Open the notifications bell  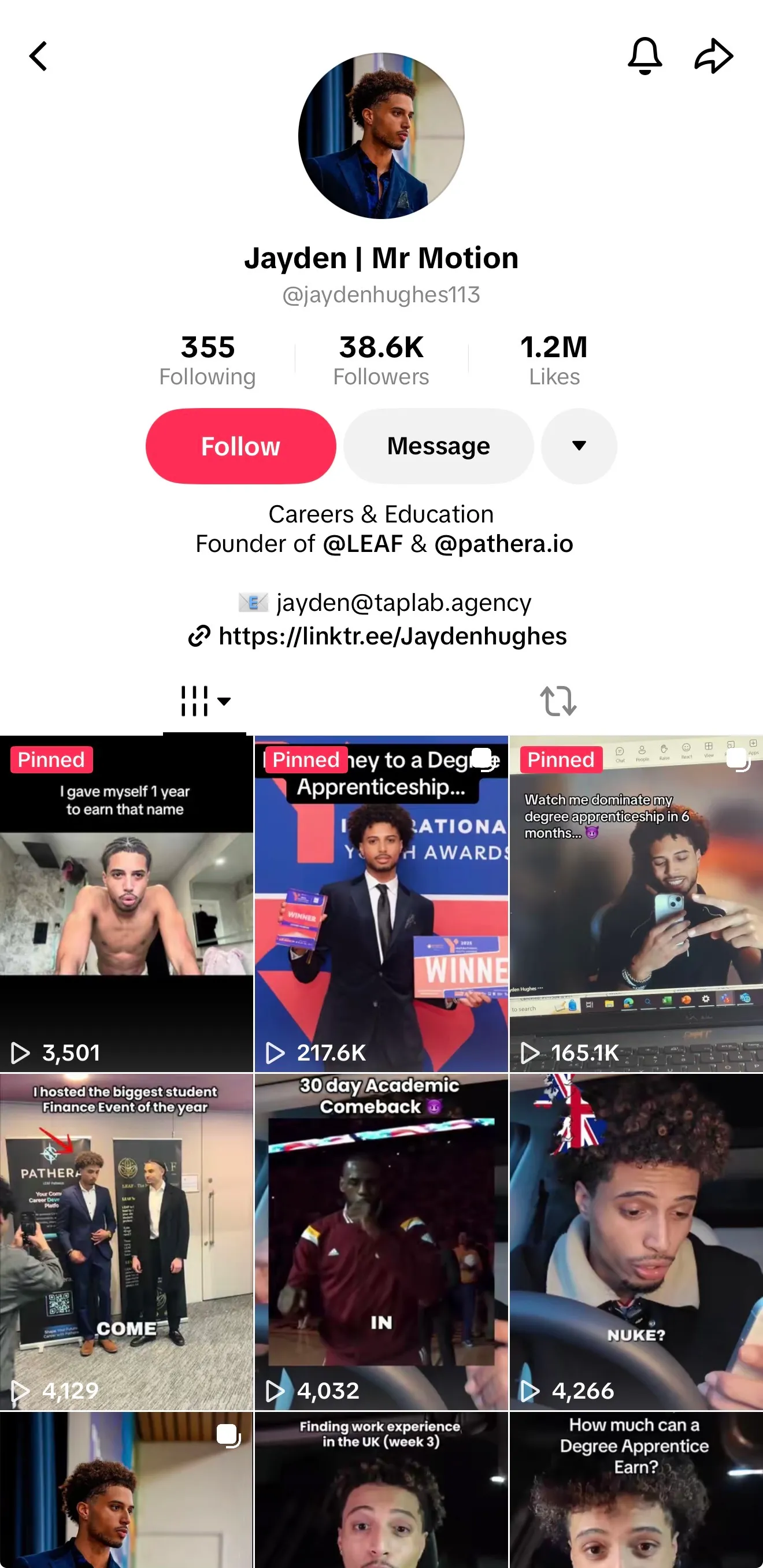click(645, 56)
